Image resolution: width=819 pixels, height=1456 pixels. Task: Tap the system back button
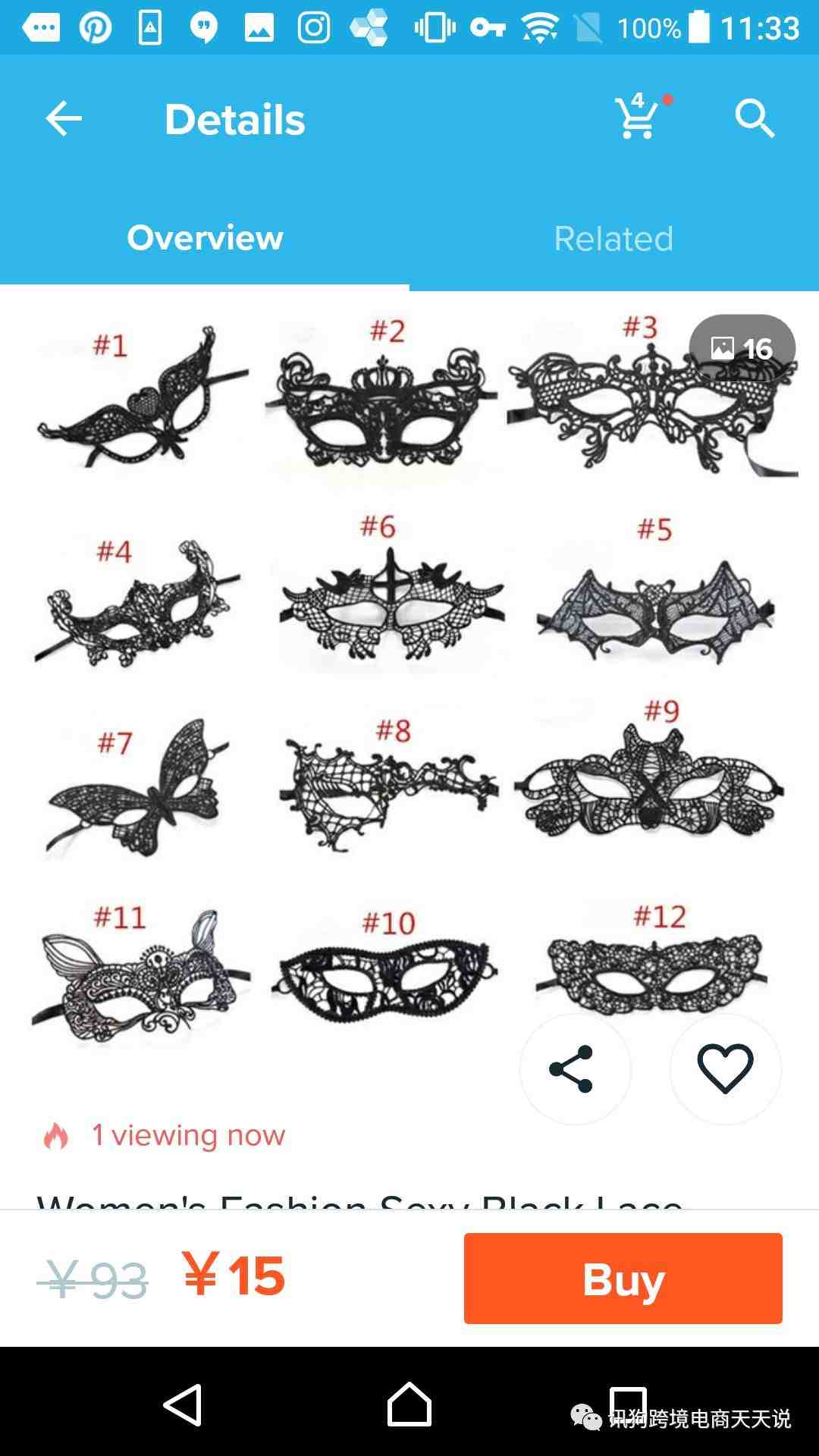[x=183, y=1405]
